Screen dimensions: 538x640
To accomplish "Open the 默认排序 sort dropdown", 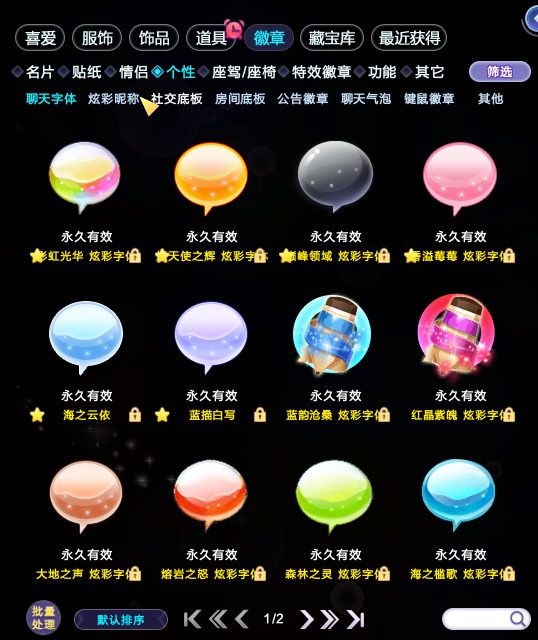I will coord(121,620).
